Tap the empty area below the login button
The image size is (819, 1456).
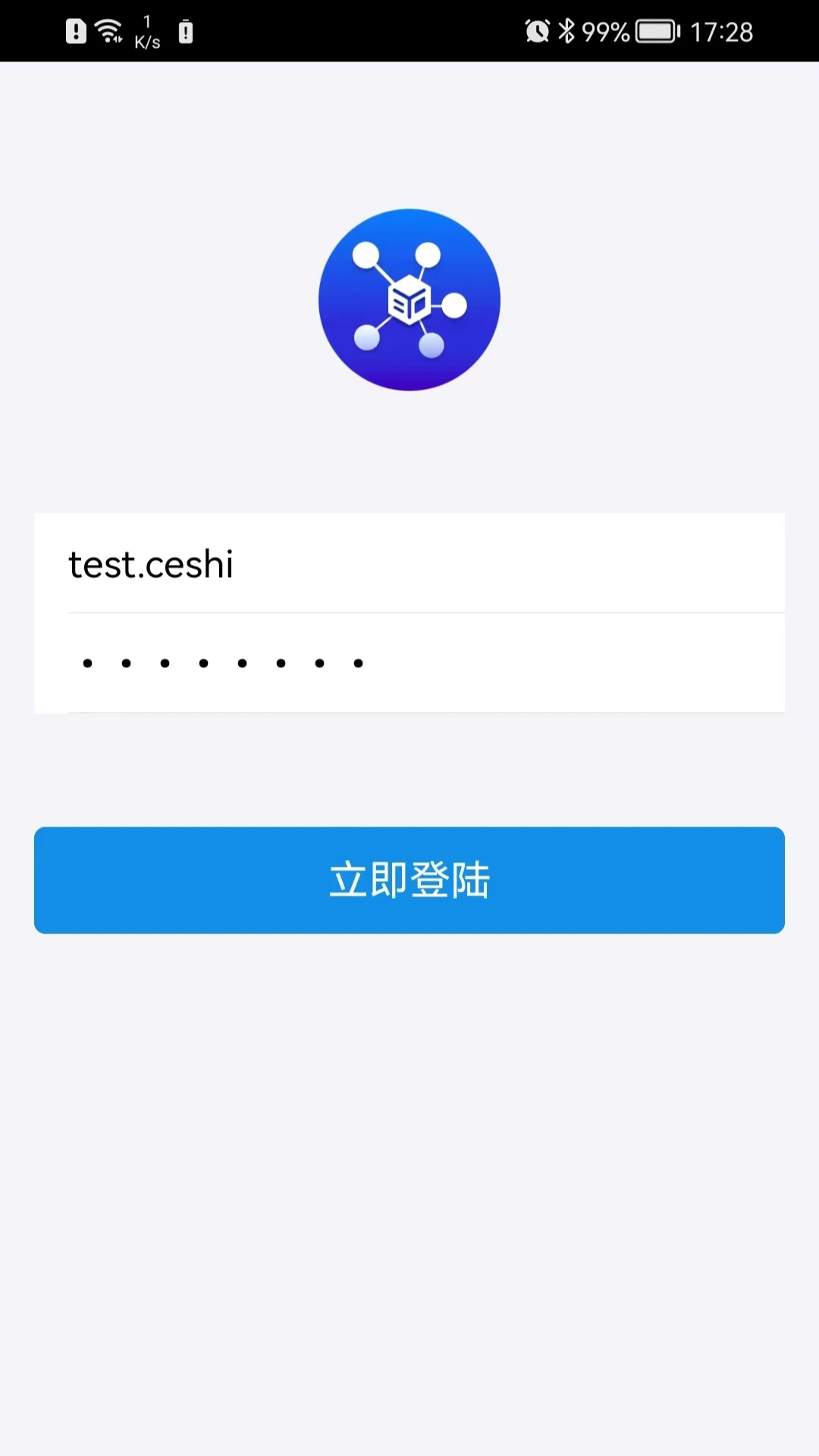click(x=409, y=1137)
